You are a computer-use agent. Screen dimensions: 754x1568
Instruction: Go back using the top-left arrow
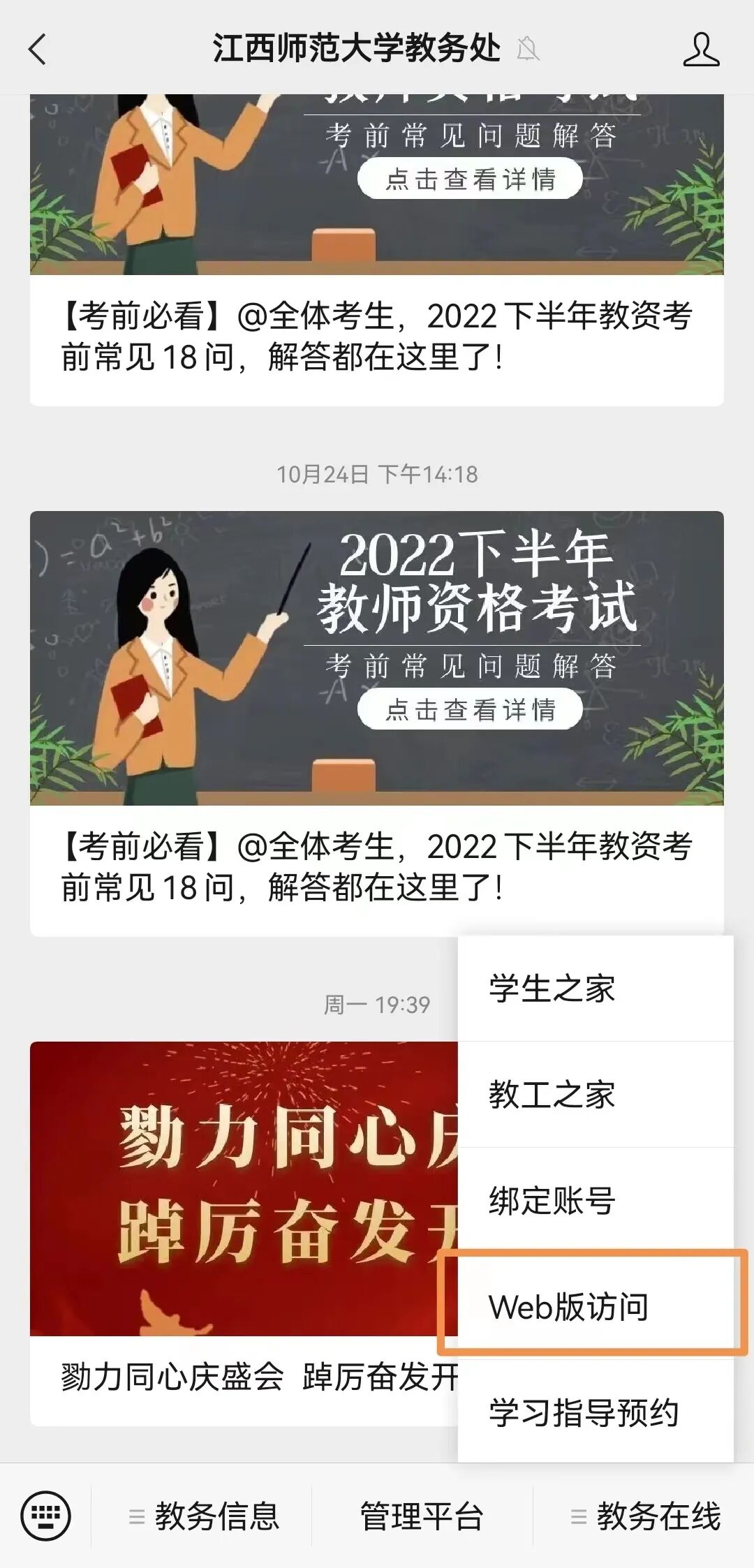[x=38, y=50]
